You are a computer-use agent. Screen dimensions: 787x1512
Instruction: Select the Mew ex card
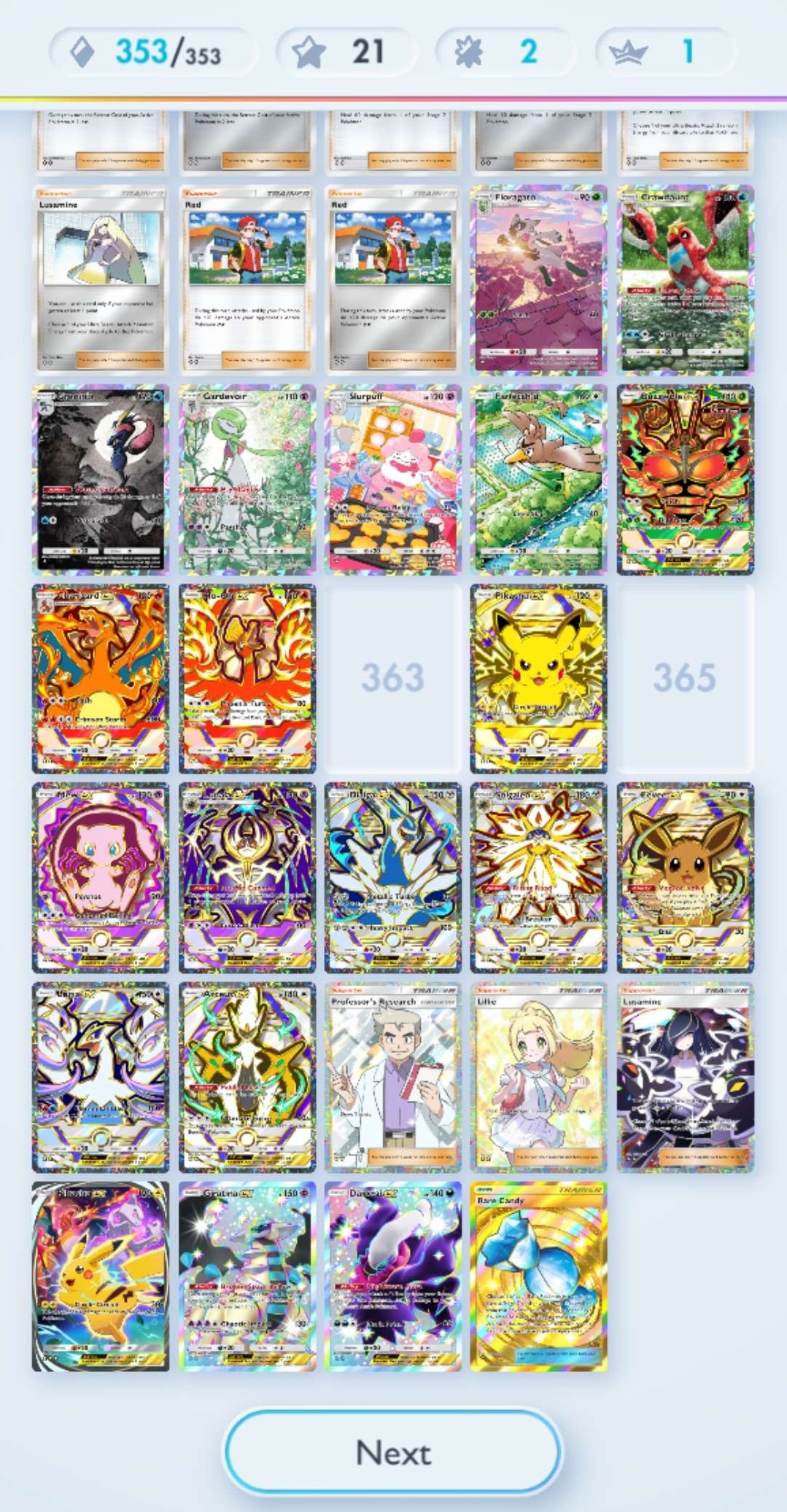(x=101, y=878)
